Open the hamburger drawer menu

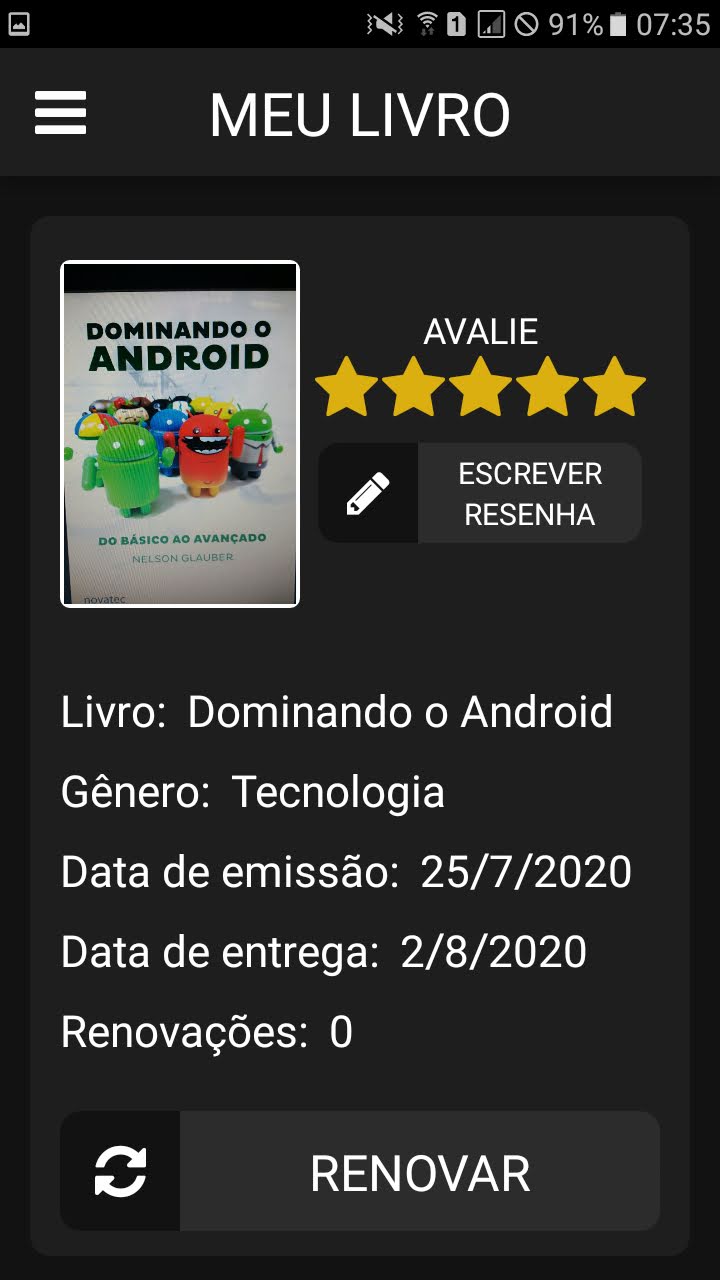tap(61, 113)
